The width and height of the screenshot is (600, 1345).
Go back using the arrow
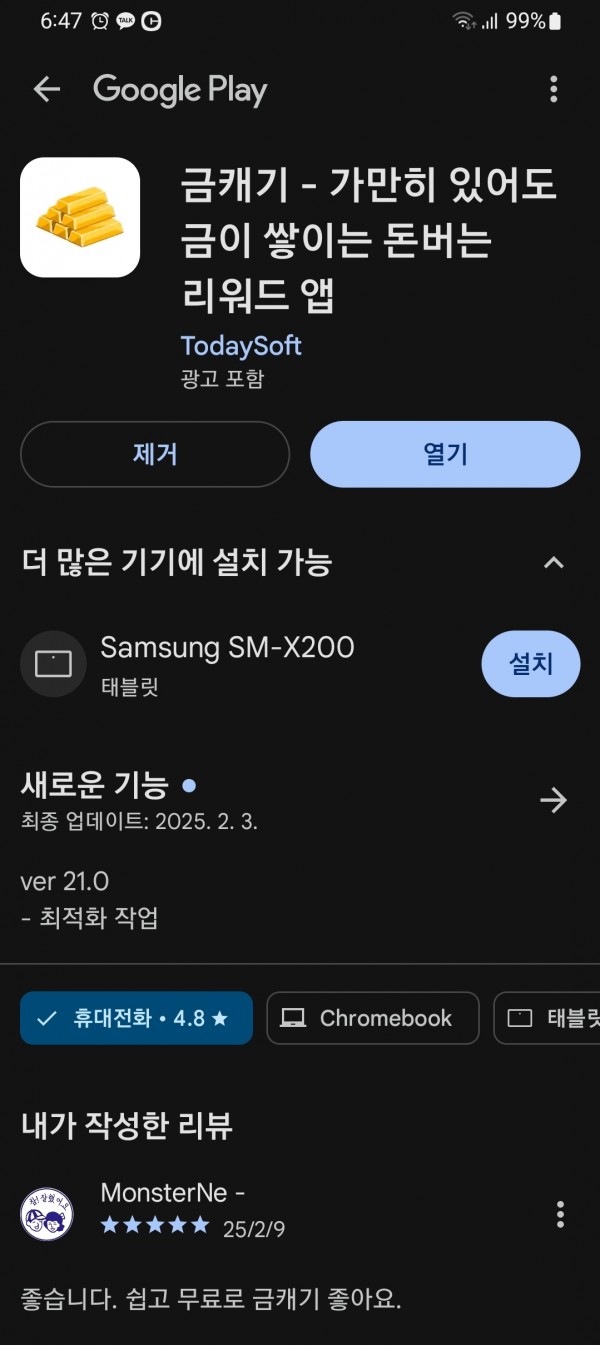click(47, 90)
